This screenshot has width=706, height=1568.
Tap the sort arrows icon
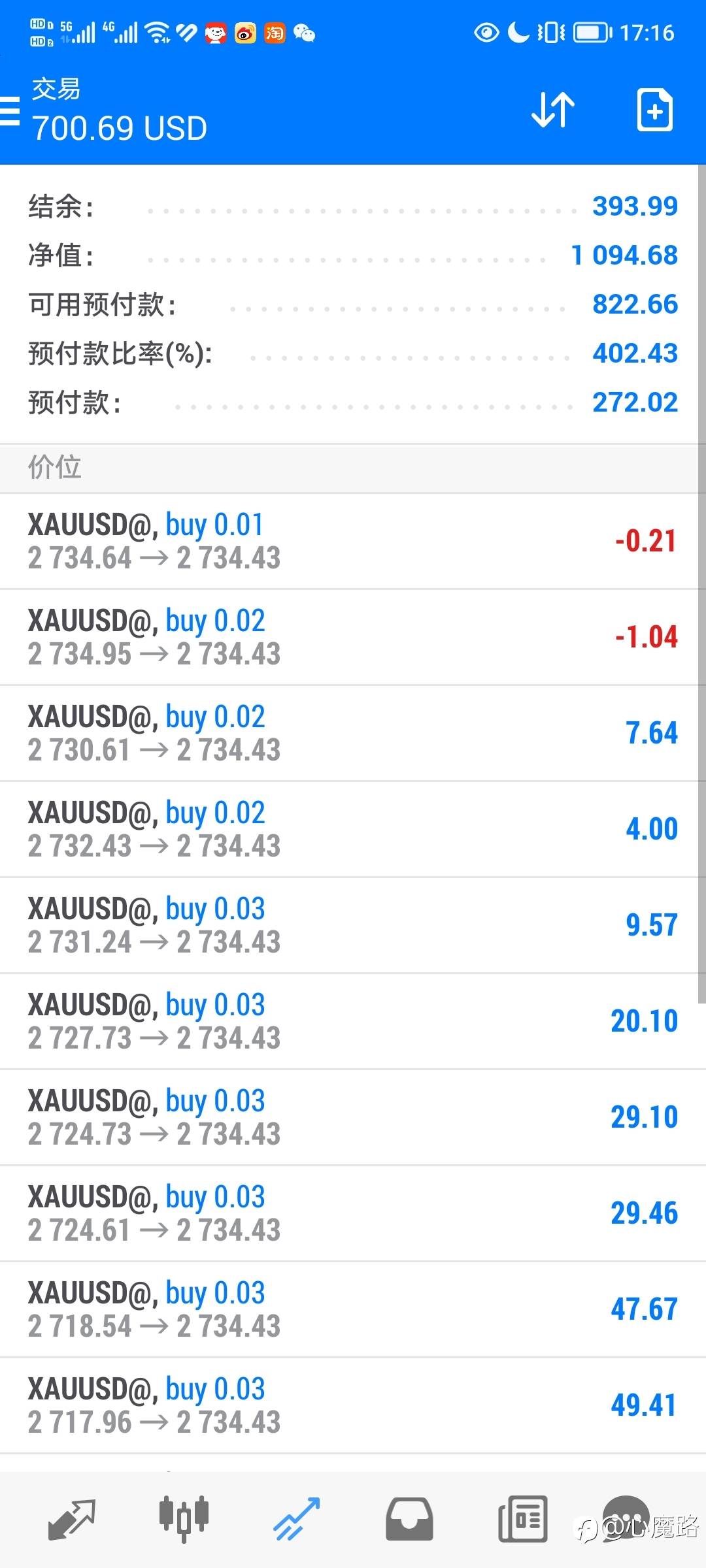tap(553, 109)
